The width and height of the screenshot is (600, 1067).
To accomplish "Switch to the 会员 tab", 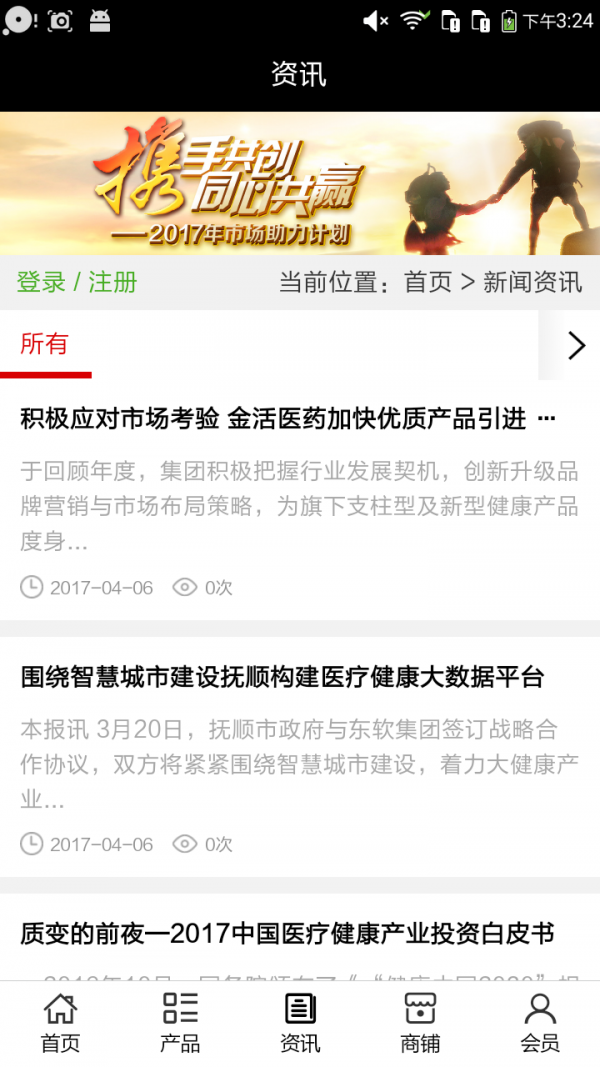I will (540, 1023).
